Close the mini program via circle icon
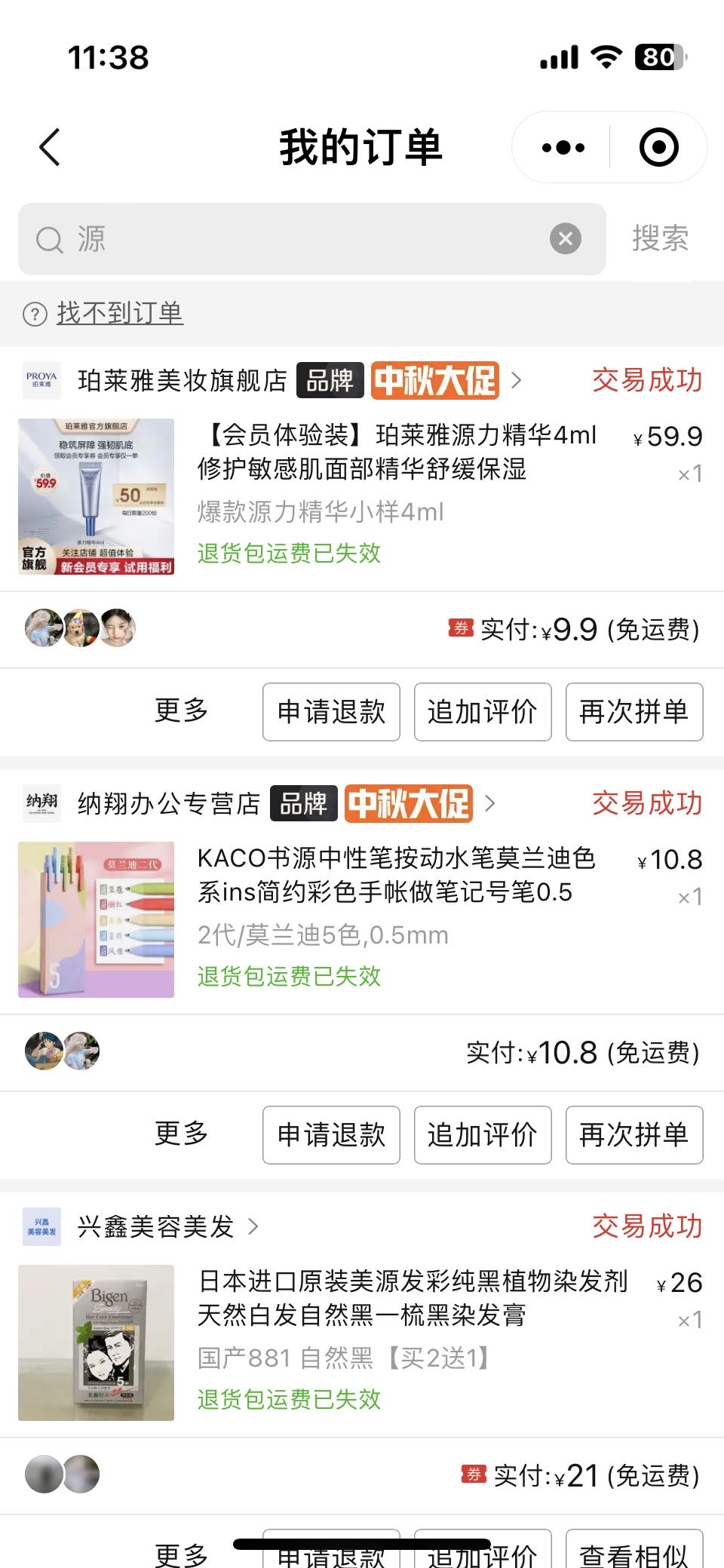 click(x=658, y=147)
